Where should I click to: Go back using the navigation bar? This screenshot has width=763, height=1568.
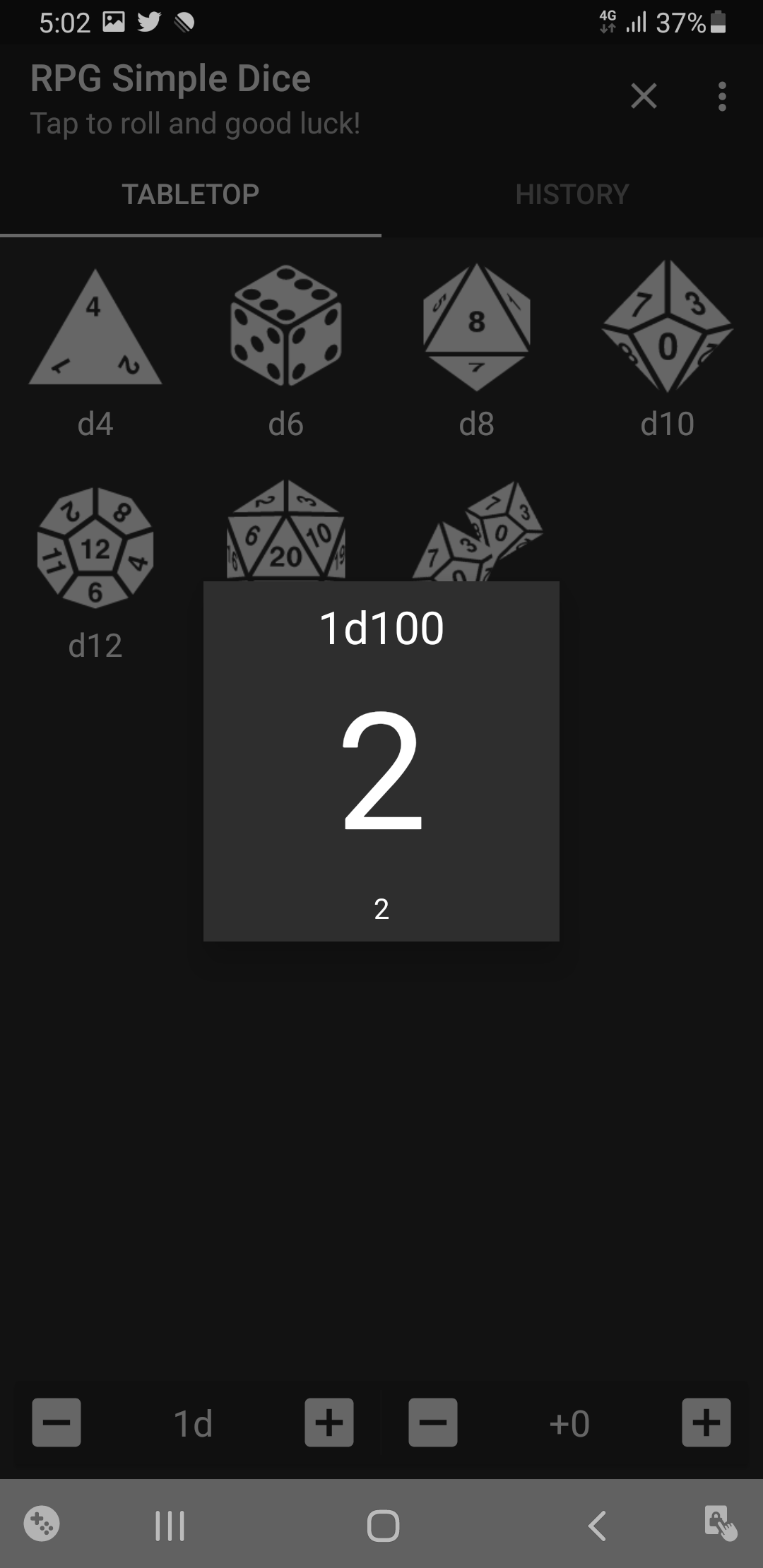[x=597, y=1526]
